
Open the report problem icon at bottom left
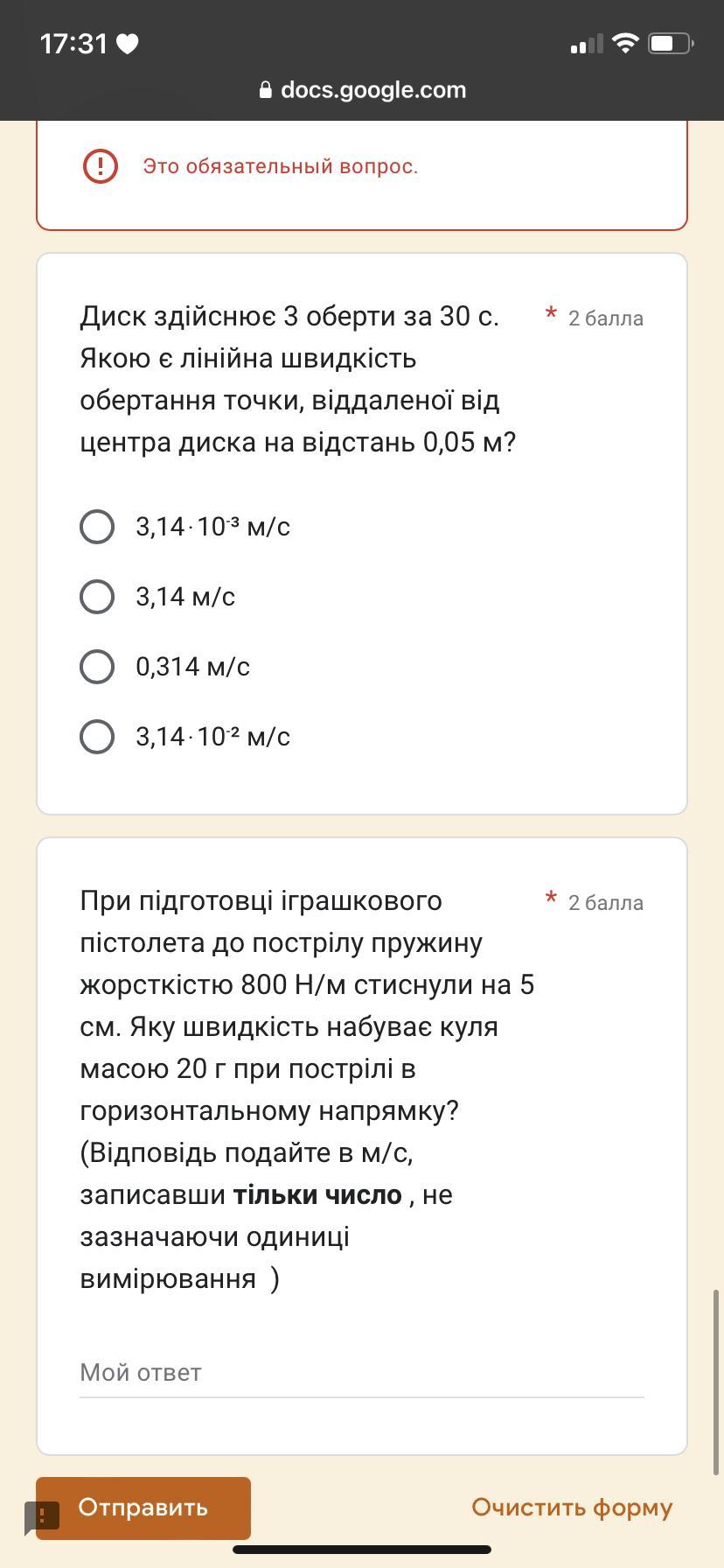(42, 1515)
